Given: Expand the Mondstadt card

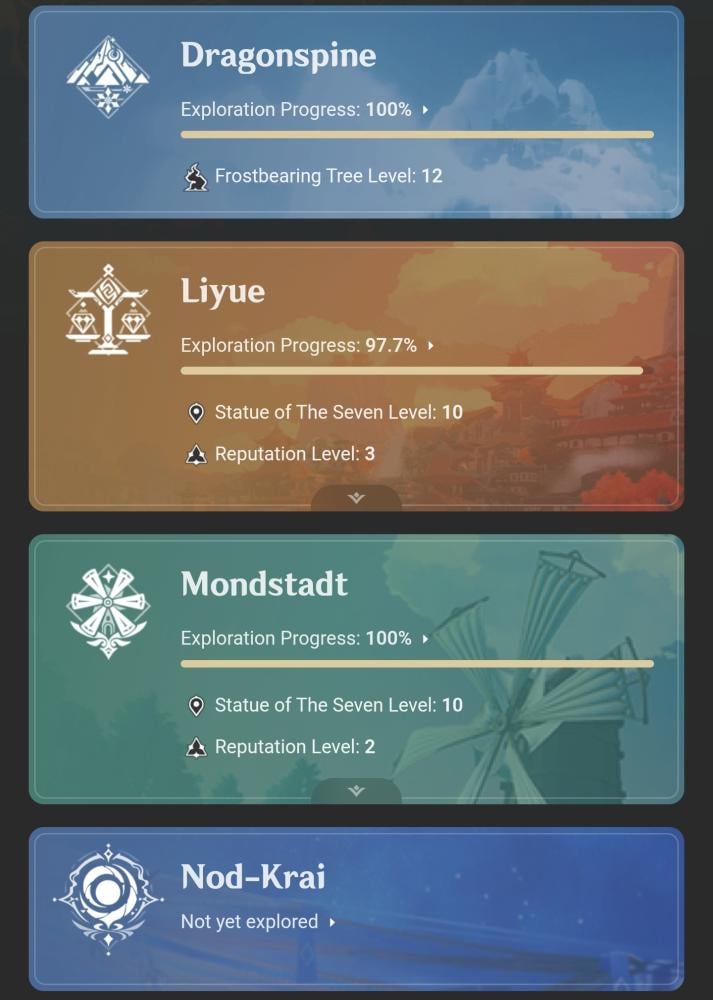Looking at the screenshot, I should point(356,791).
